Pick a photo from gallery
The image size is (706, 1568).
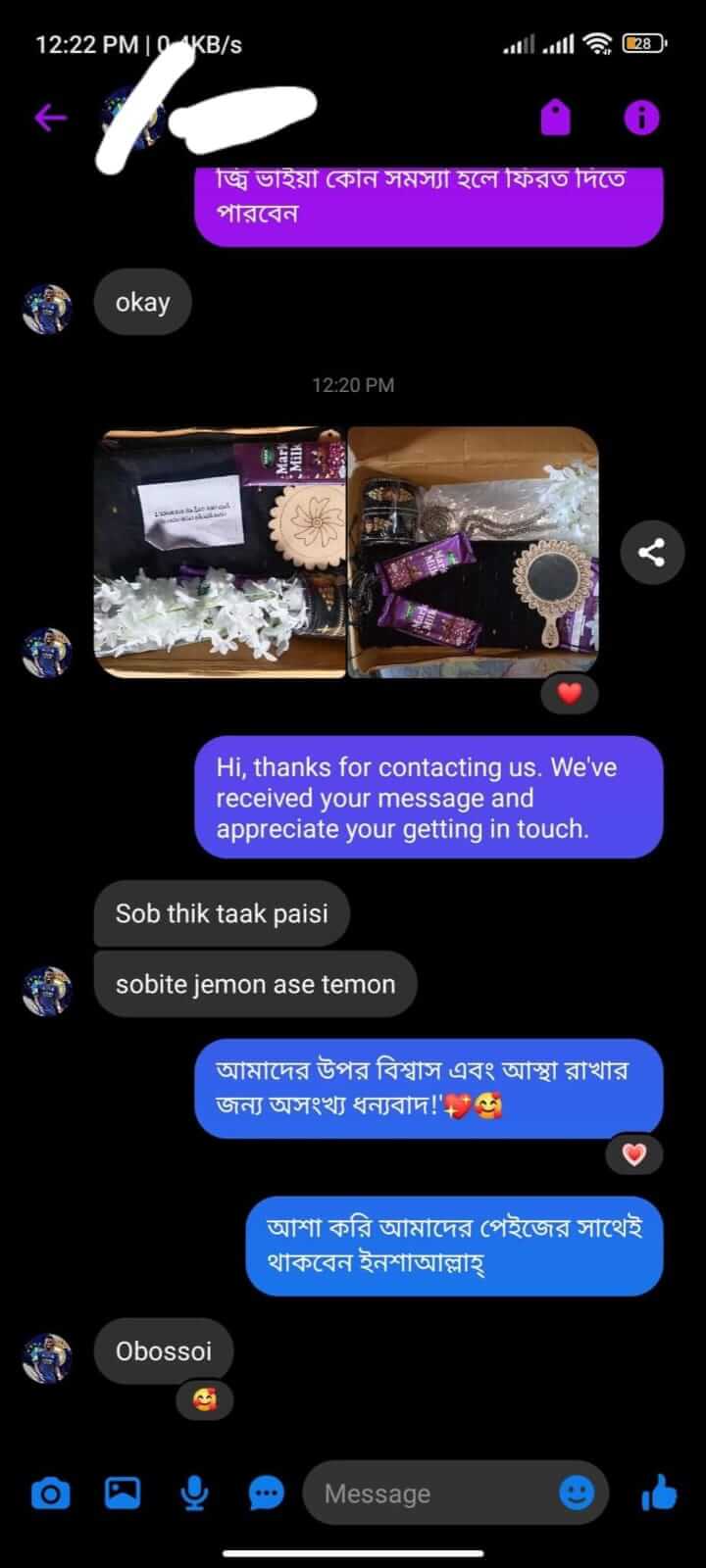click(x=123, y=1494)
